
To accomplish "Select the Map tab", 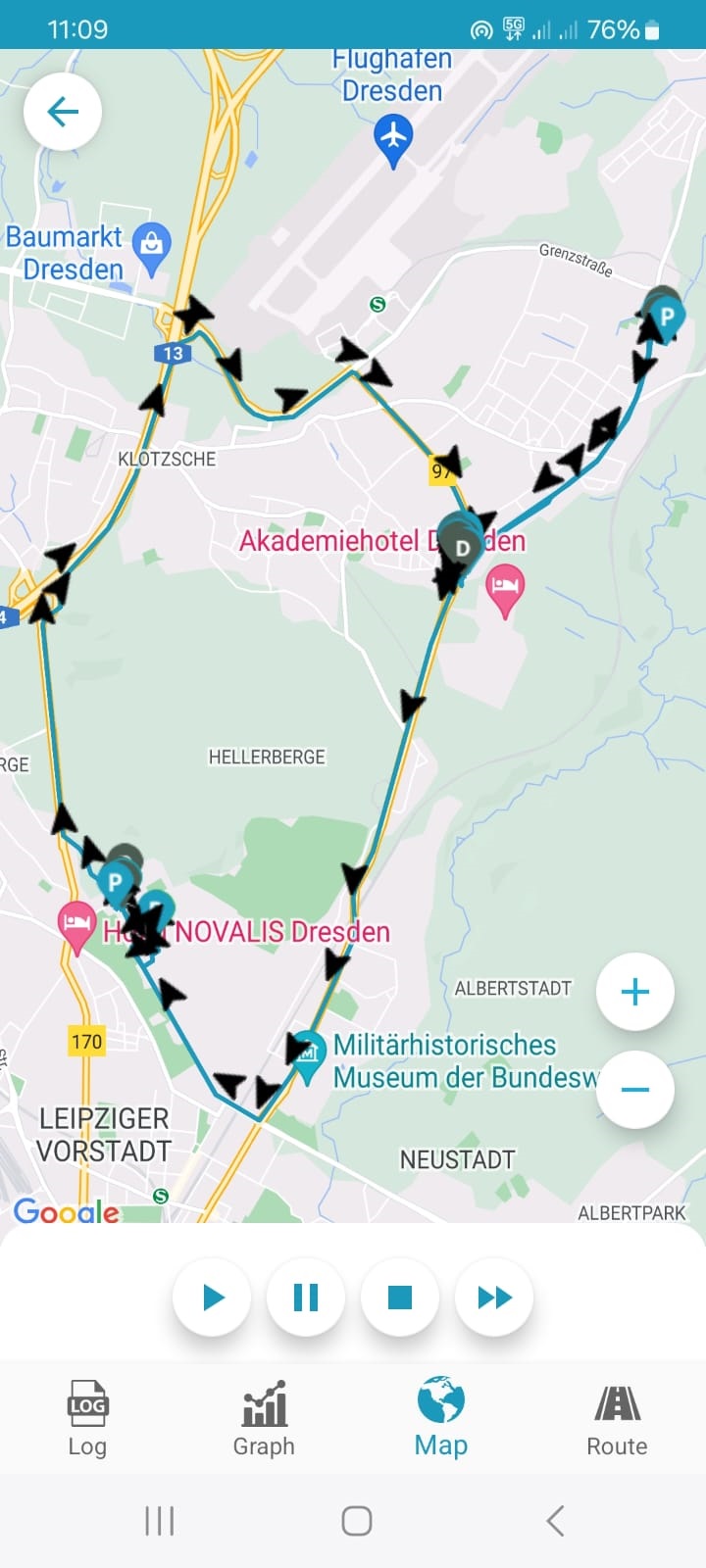I will point(440,1418).
